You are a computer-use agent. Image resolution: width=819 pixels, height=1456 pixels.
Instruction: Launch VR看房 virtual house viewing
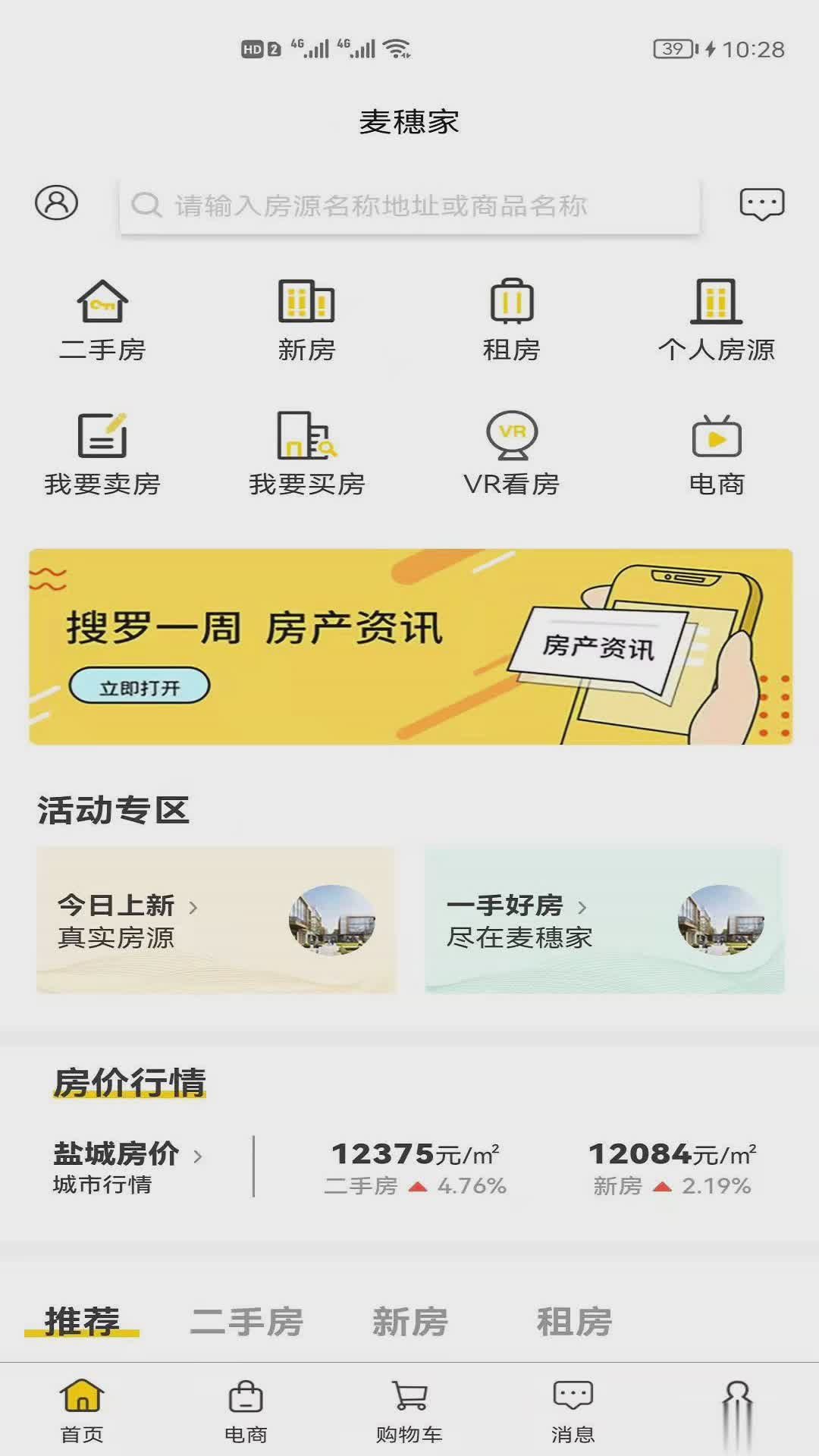pyautogui.click(x=512, y=451)
